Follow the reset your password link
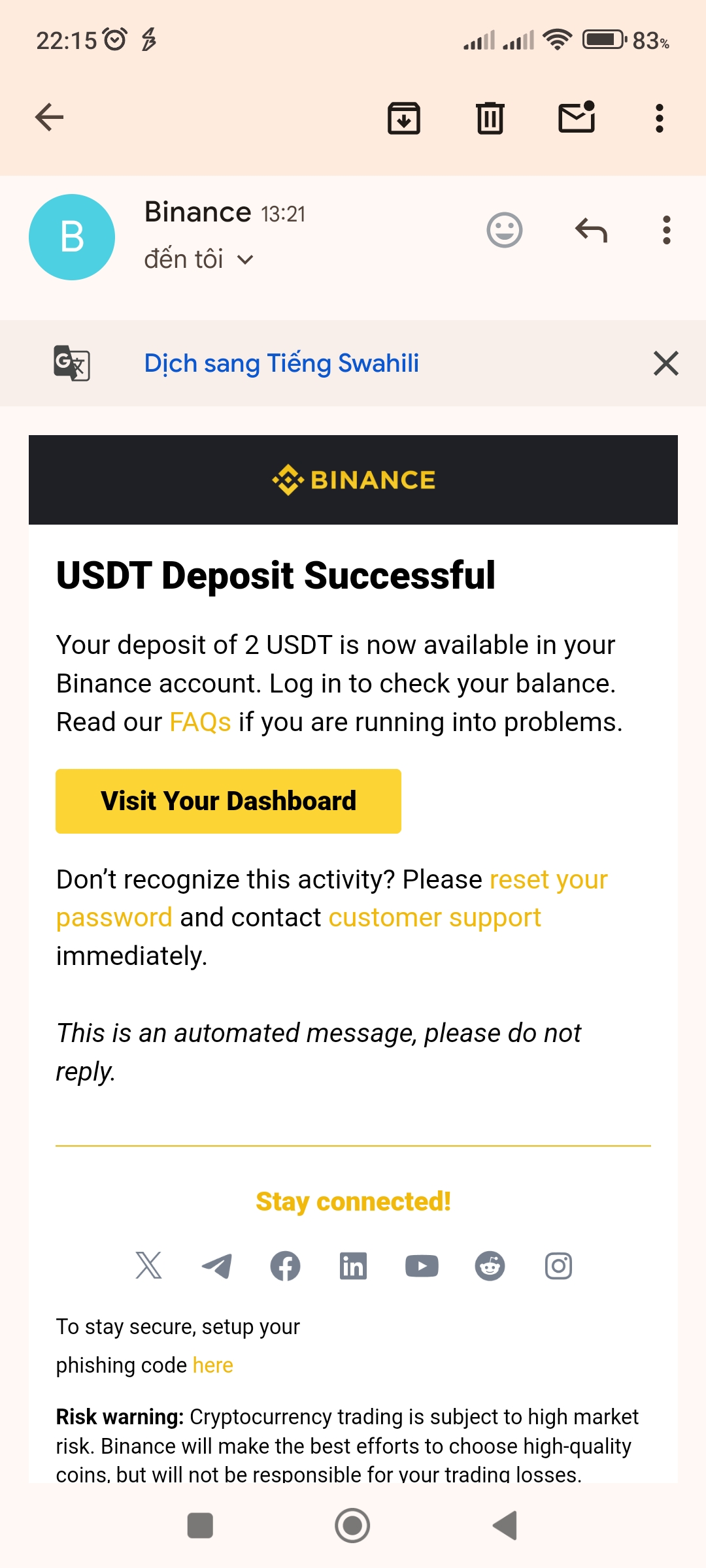Viewport: 706px width, 1568px height. pyautogui.click(x=548, y=879)
